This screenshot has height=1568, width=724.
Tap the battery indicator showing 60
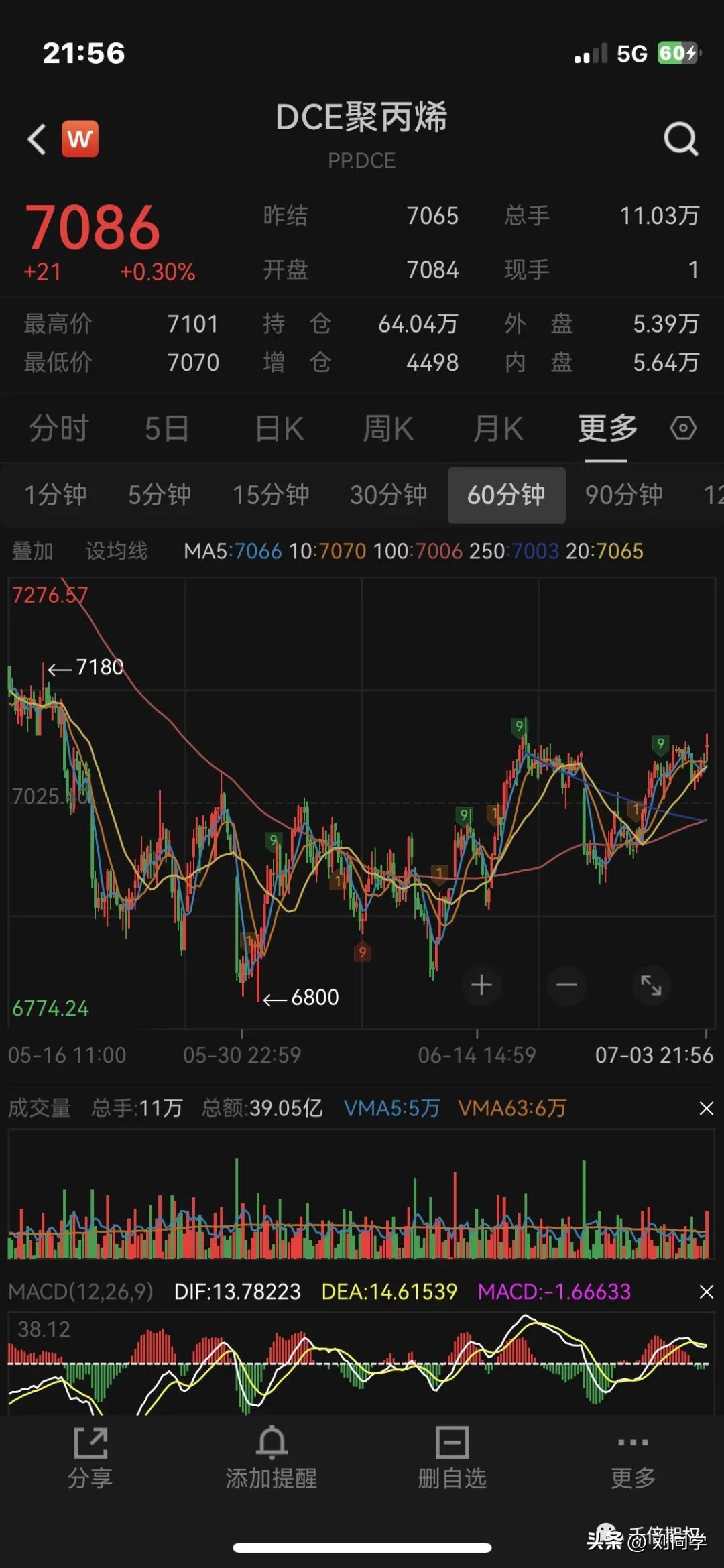[x=679, y=52]
